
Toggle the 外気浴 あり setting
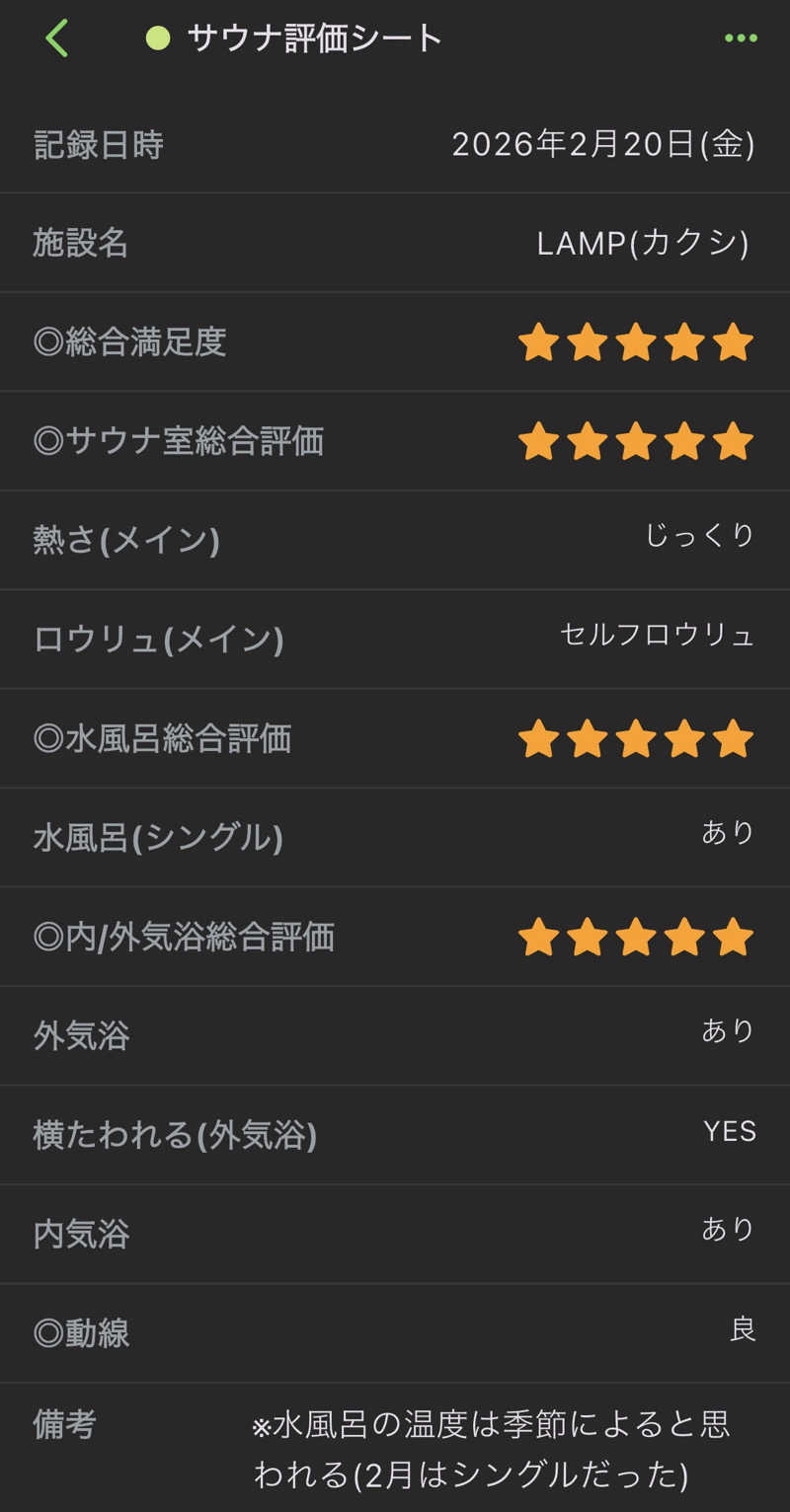click(x=728, y=1031)
